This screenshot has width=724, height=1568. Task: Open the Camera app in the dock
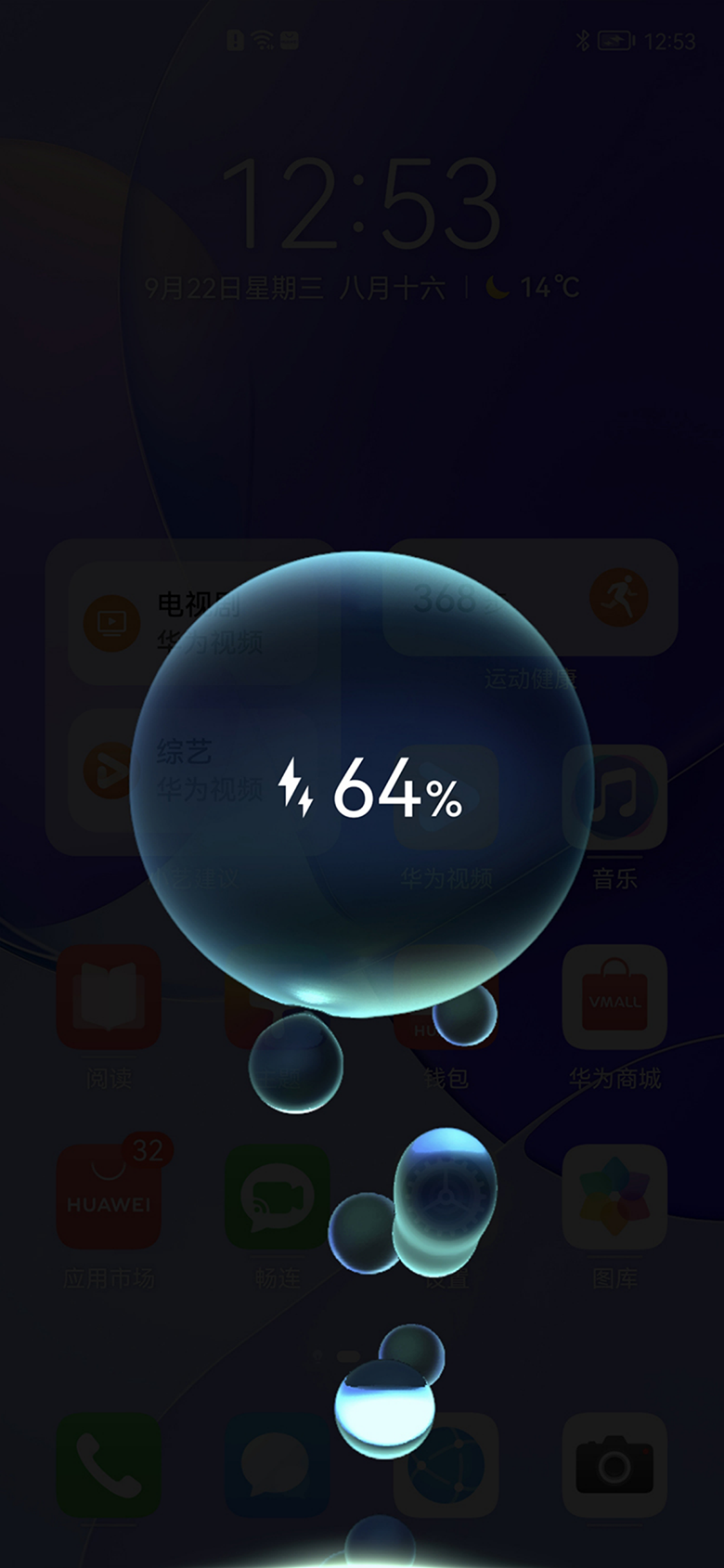pos(614,1465)
